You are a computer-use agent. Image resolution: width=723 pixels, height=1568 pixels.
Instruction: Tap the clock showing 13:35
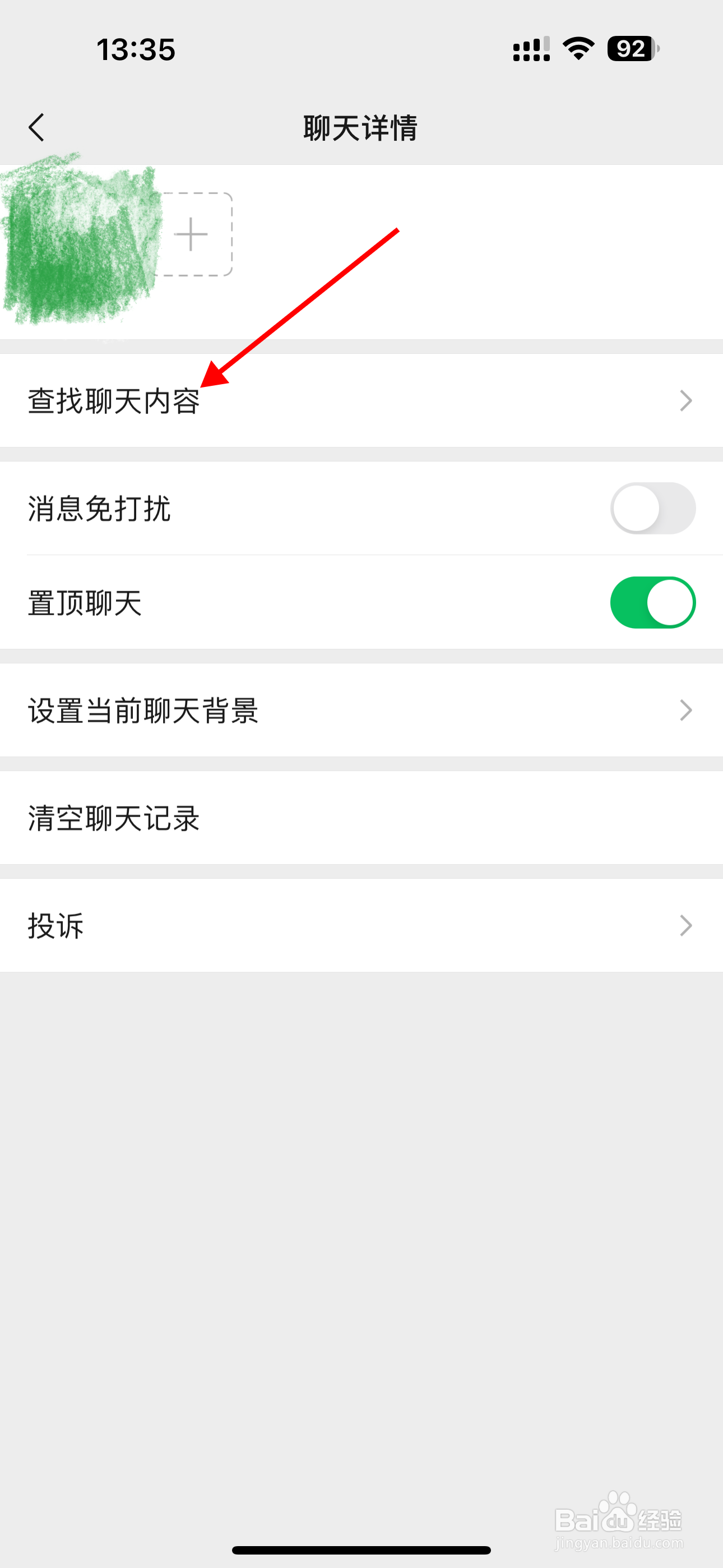point(136,50)
